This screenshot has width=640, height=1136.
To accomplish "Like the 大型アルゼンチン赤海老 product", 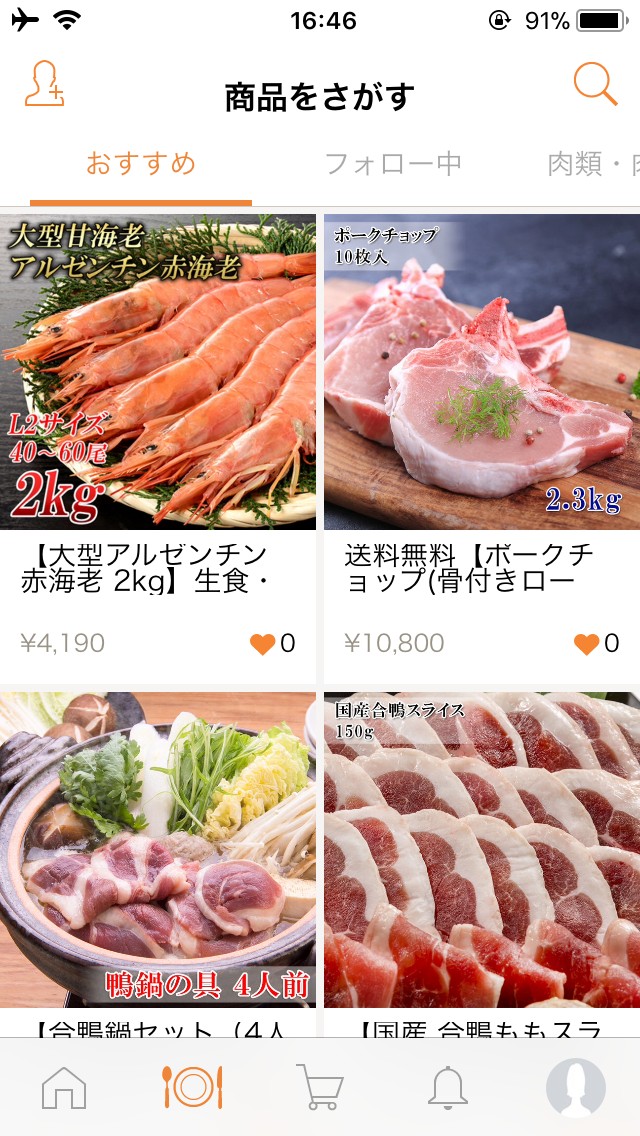I will click(x=262, y=644).
